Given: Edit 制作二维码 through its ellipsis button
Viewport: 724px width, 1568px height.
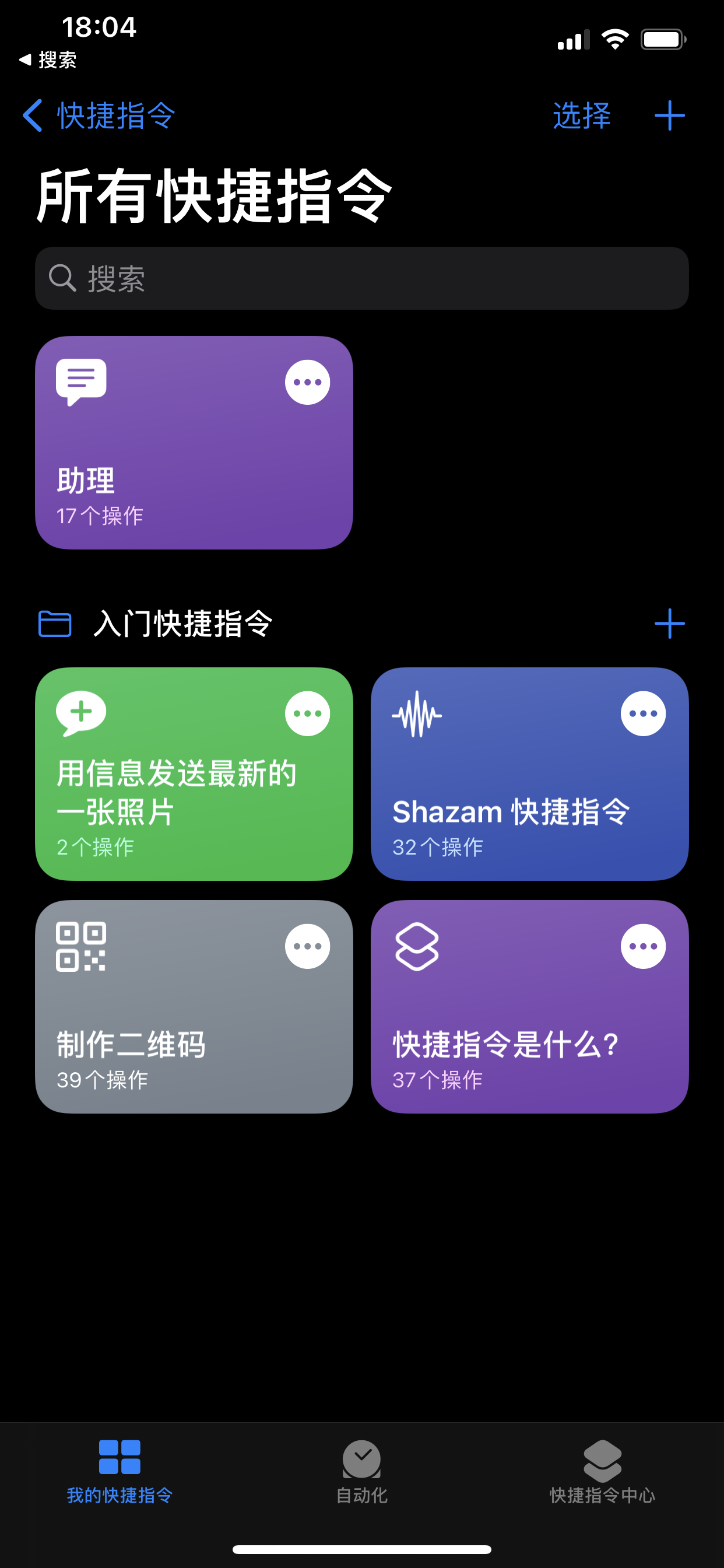Looking at the screenshot, I should (307, 946).
